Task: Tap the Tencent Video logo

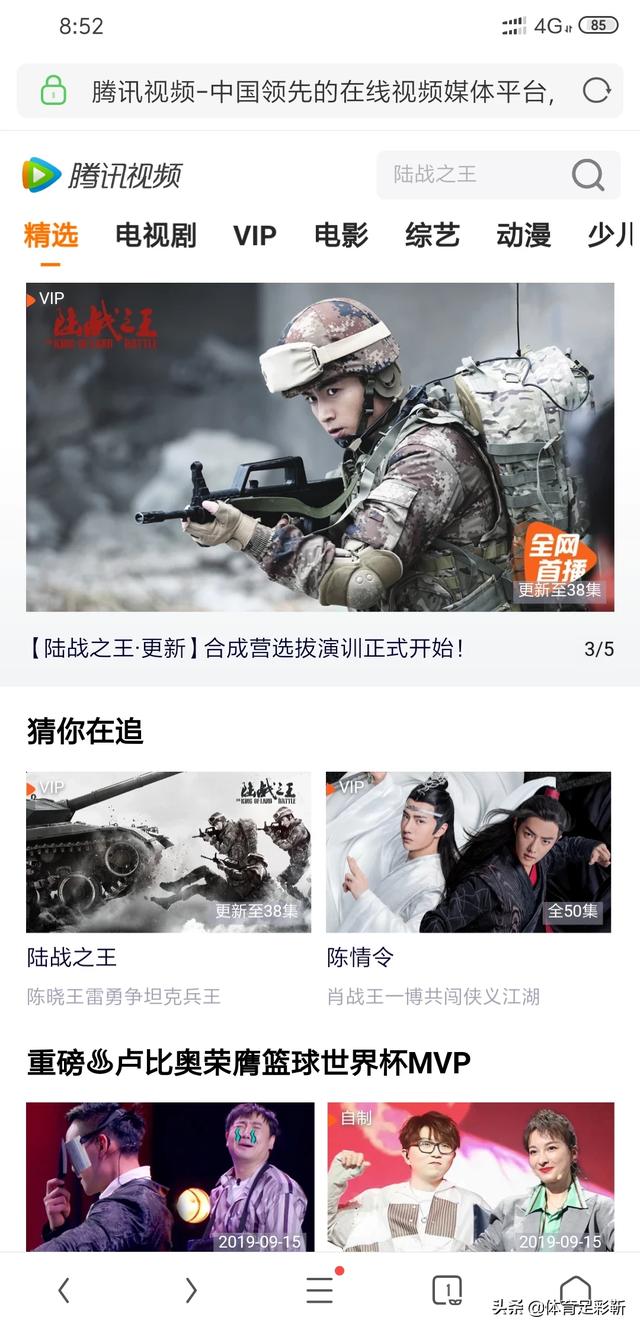Action: pyautogui.click(x=102, y=175)
